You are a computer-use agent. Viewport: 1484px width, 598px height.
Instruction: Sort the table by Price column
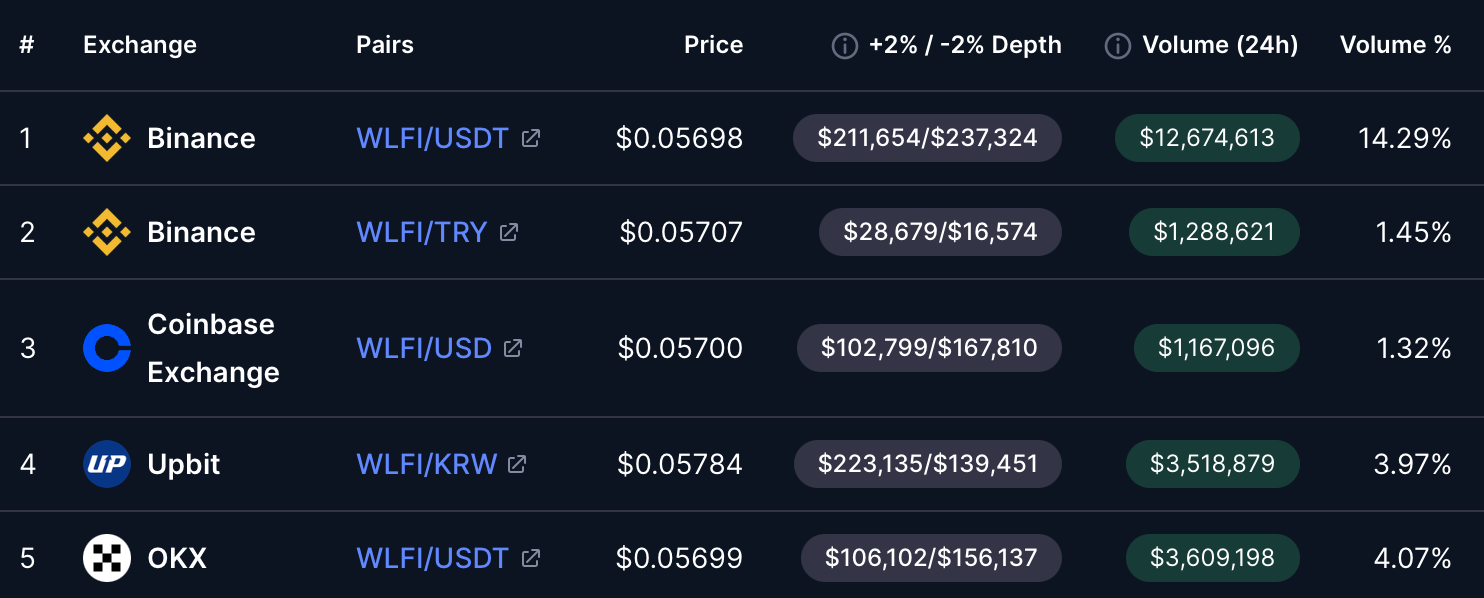(x=713, y=45)
